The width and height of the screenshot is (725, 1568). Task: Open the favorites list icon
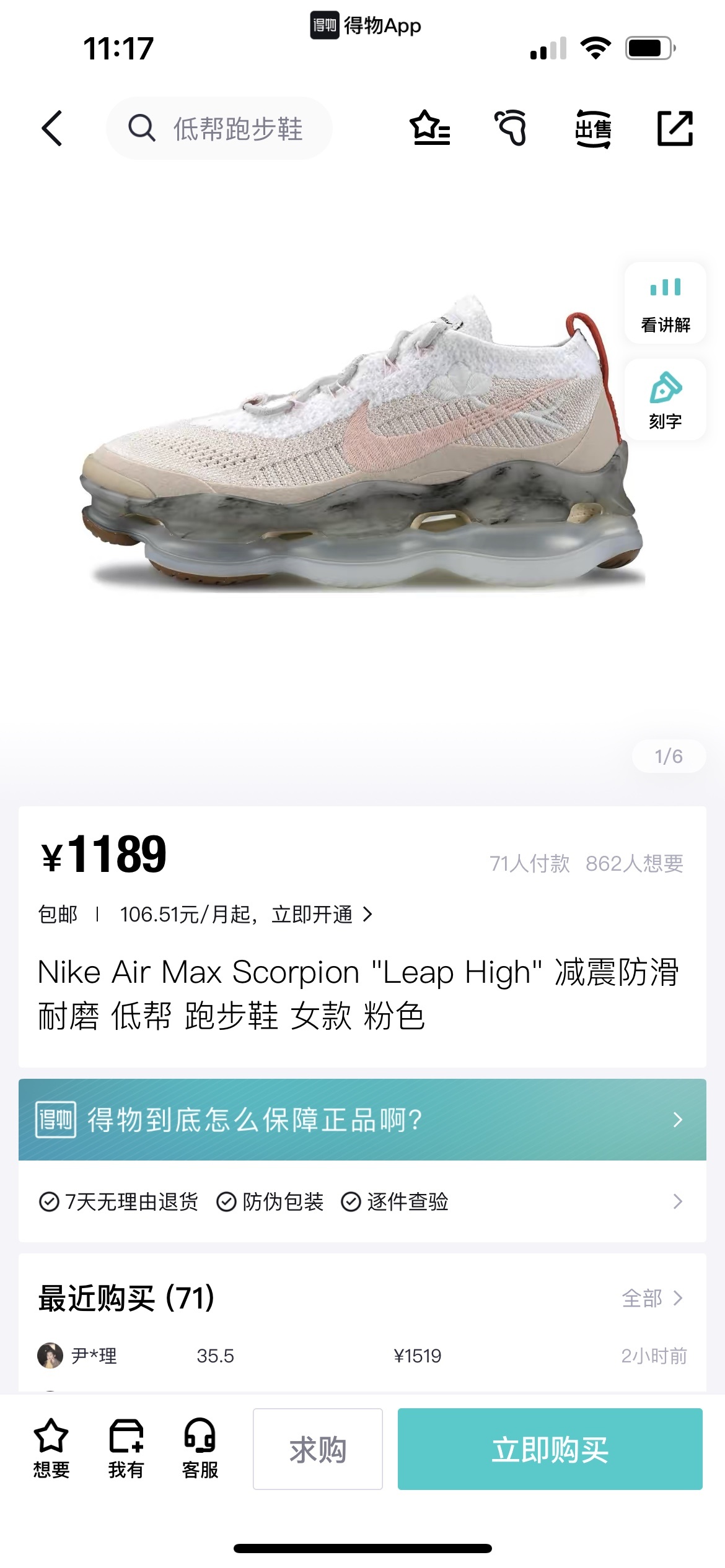pos(430,129)
